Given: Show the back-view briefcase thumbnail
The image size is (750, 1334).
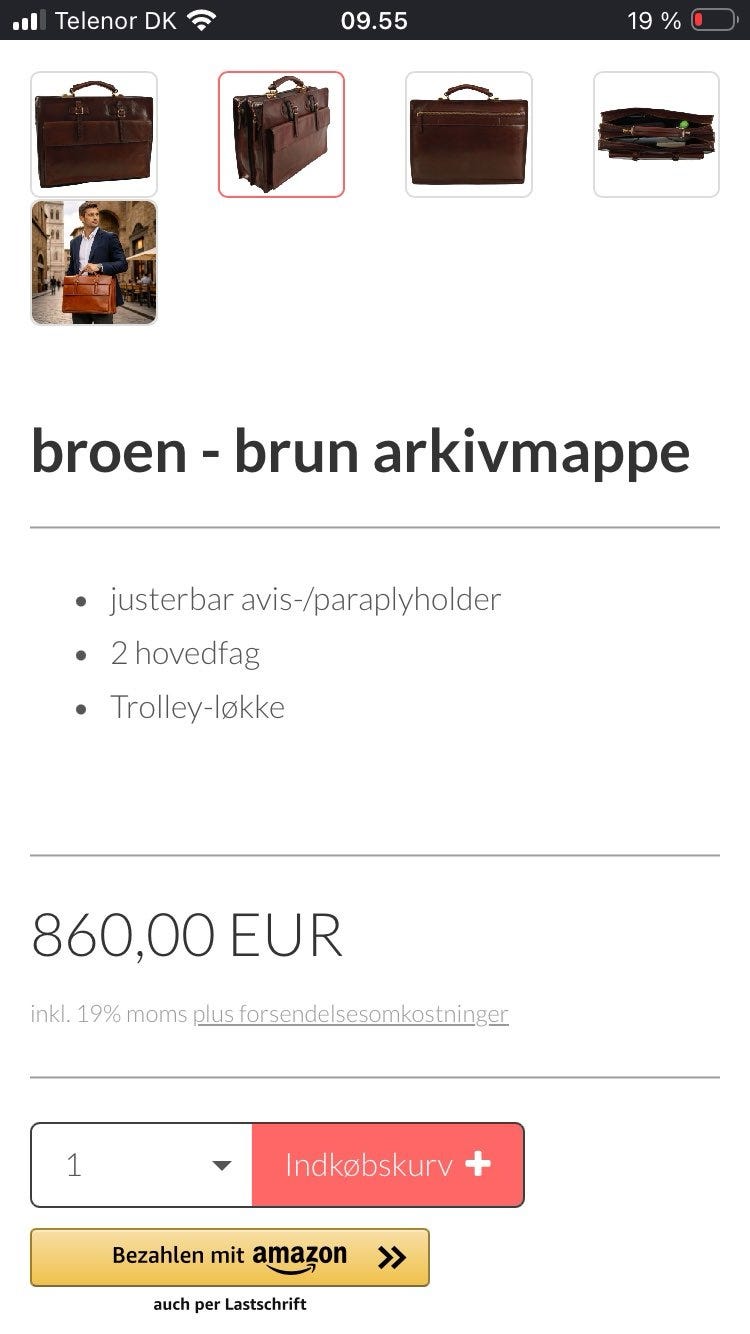Looking at the screenshot, I should (x=469, y=135).
